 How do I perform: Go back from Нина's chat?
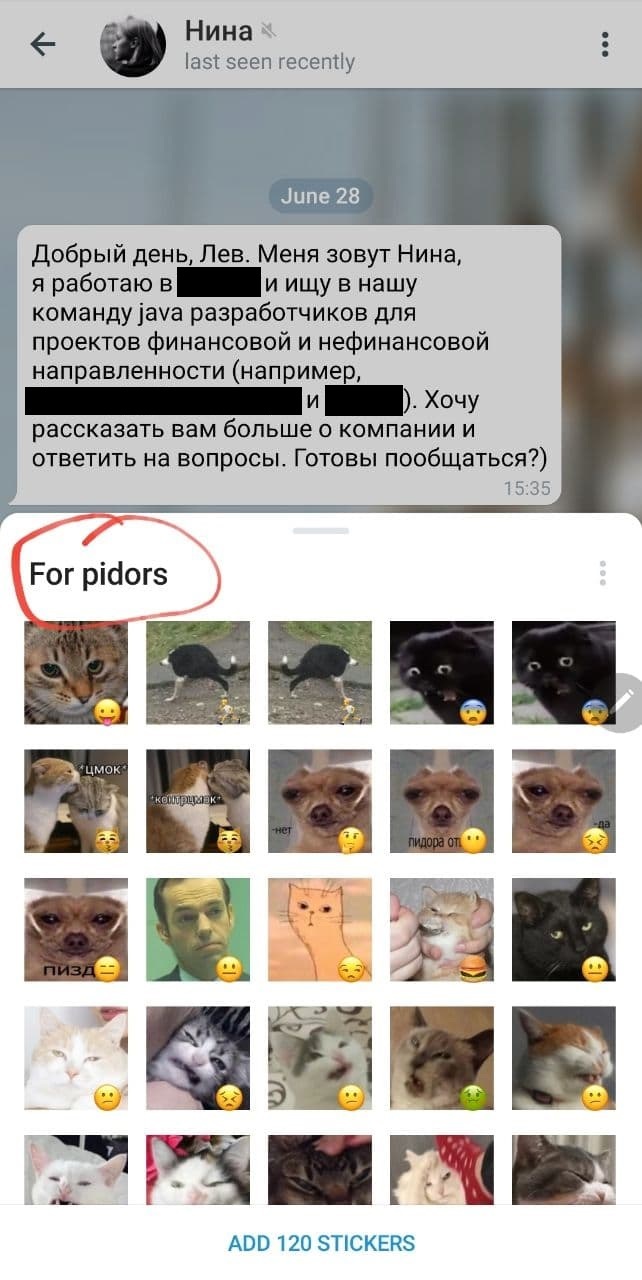click(x=43, y=44)
